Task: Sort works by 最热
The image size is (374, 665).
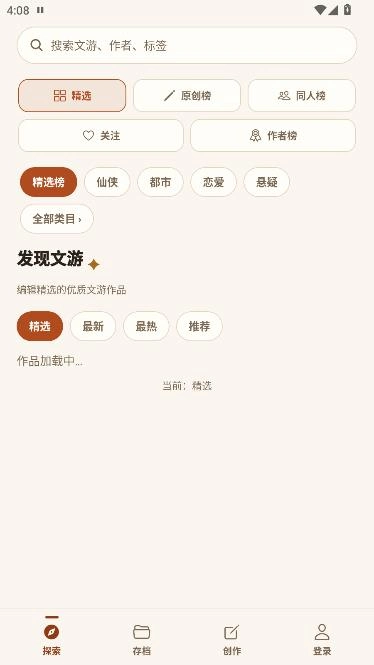Action: click(x=146, y=326)
